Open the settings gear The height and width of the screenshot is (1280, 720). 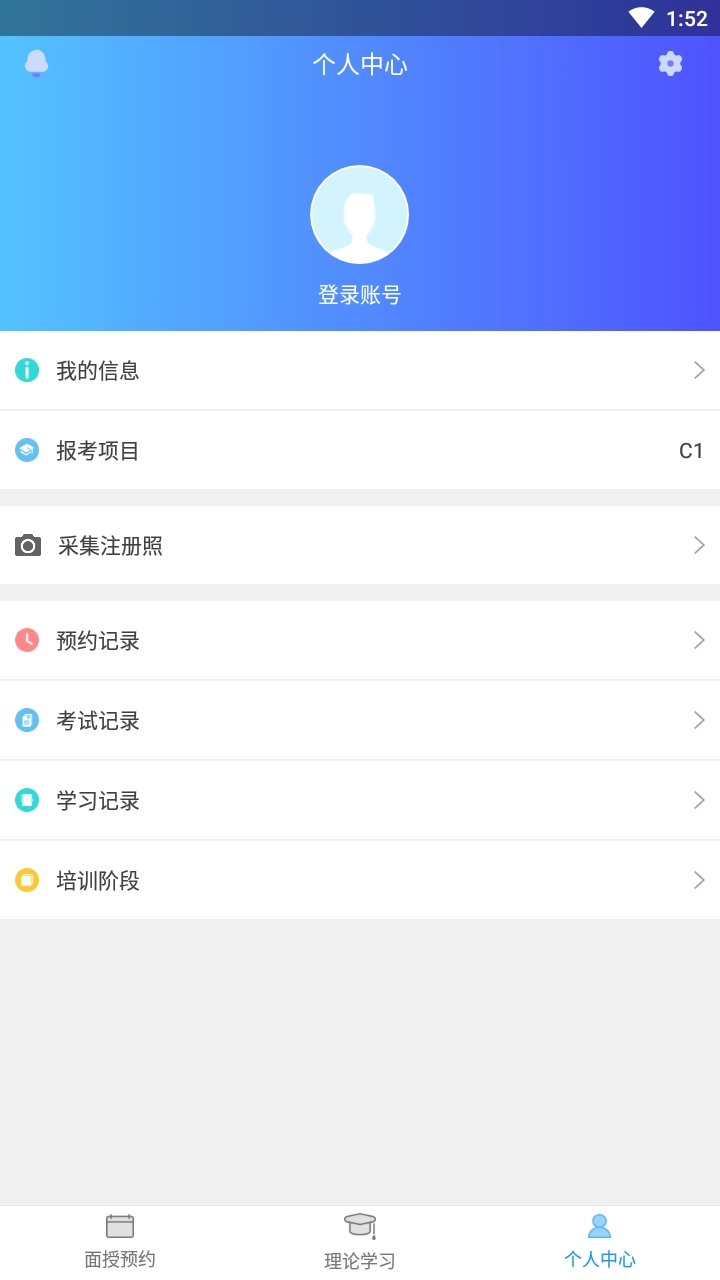point(670,64)
